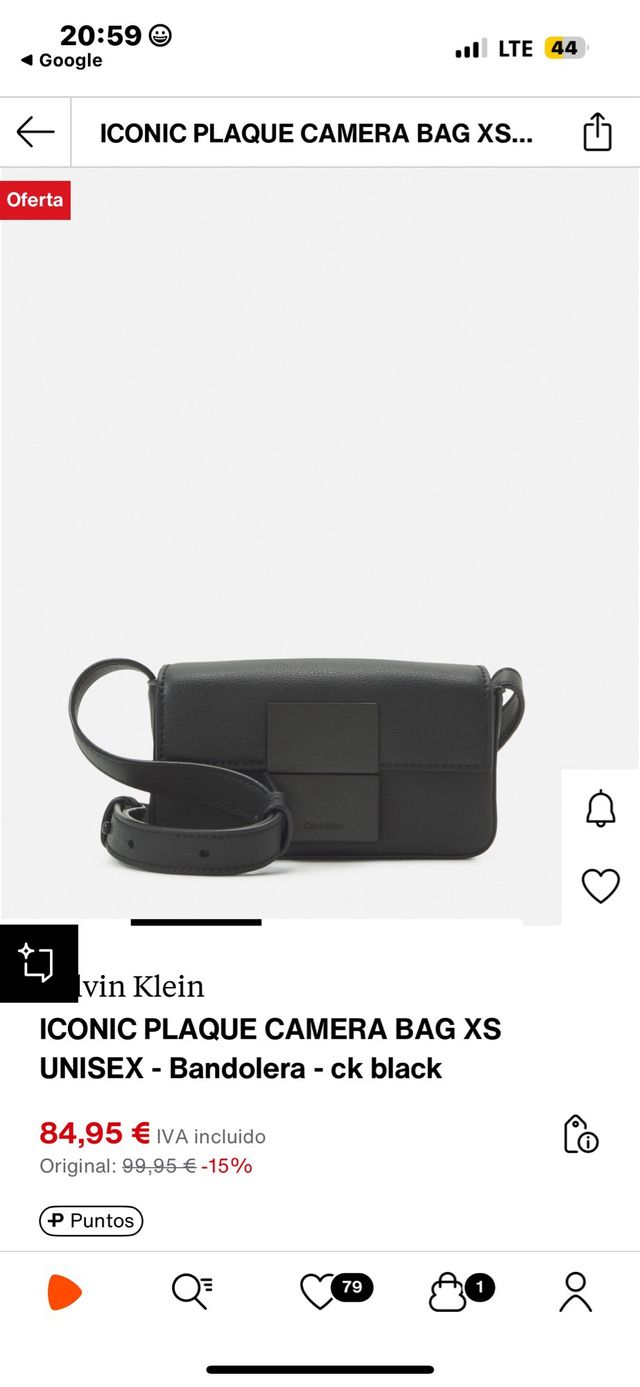640x1387 pixels.
Task: Return to Google via the status bar
Action: pos(62,61)
